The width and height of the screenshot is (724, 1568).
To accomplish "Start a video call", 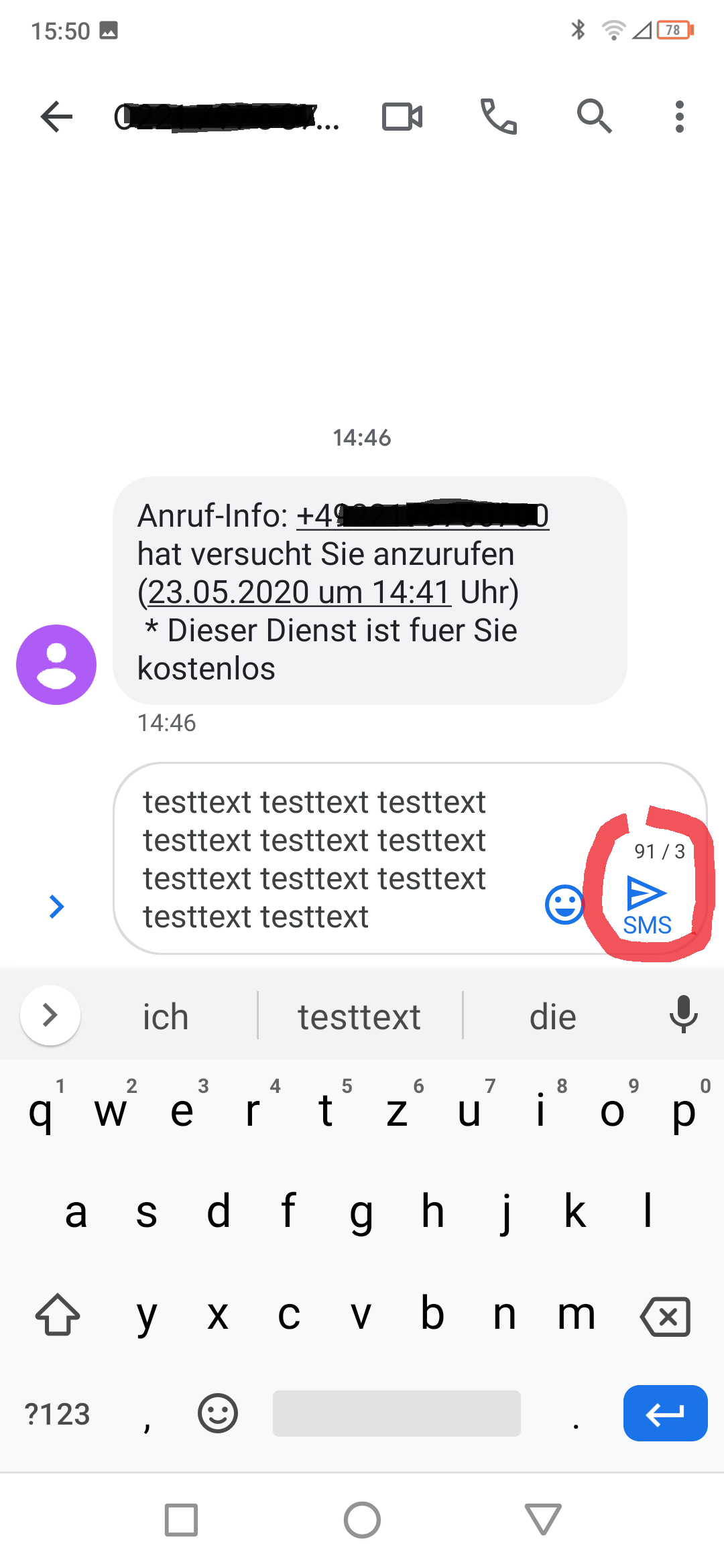I will click(x=402, y=117).
